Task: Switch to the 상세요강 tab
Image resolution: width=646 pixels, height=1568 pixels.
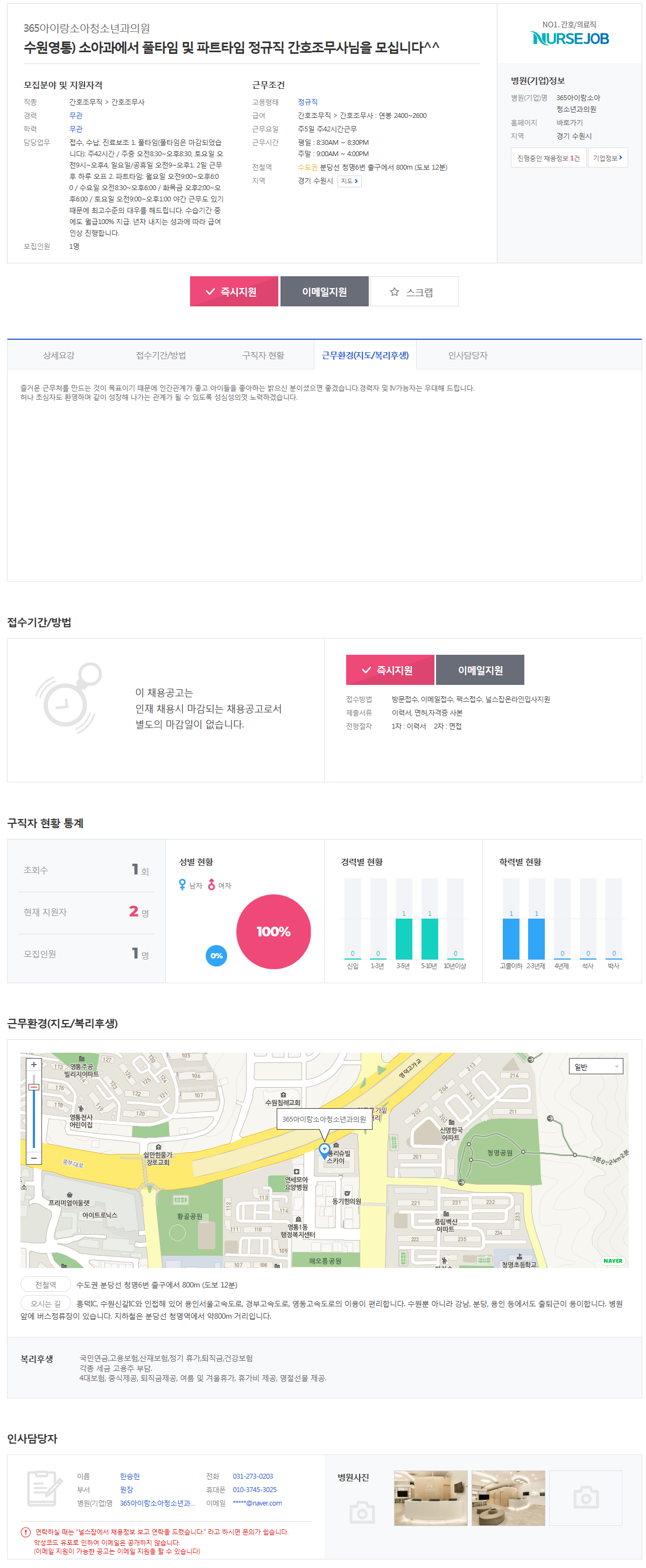Action: coord(58,355)
